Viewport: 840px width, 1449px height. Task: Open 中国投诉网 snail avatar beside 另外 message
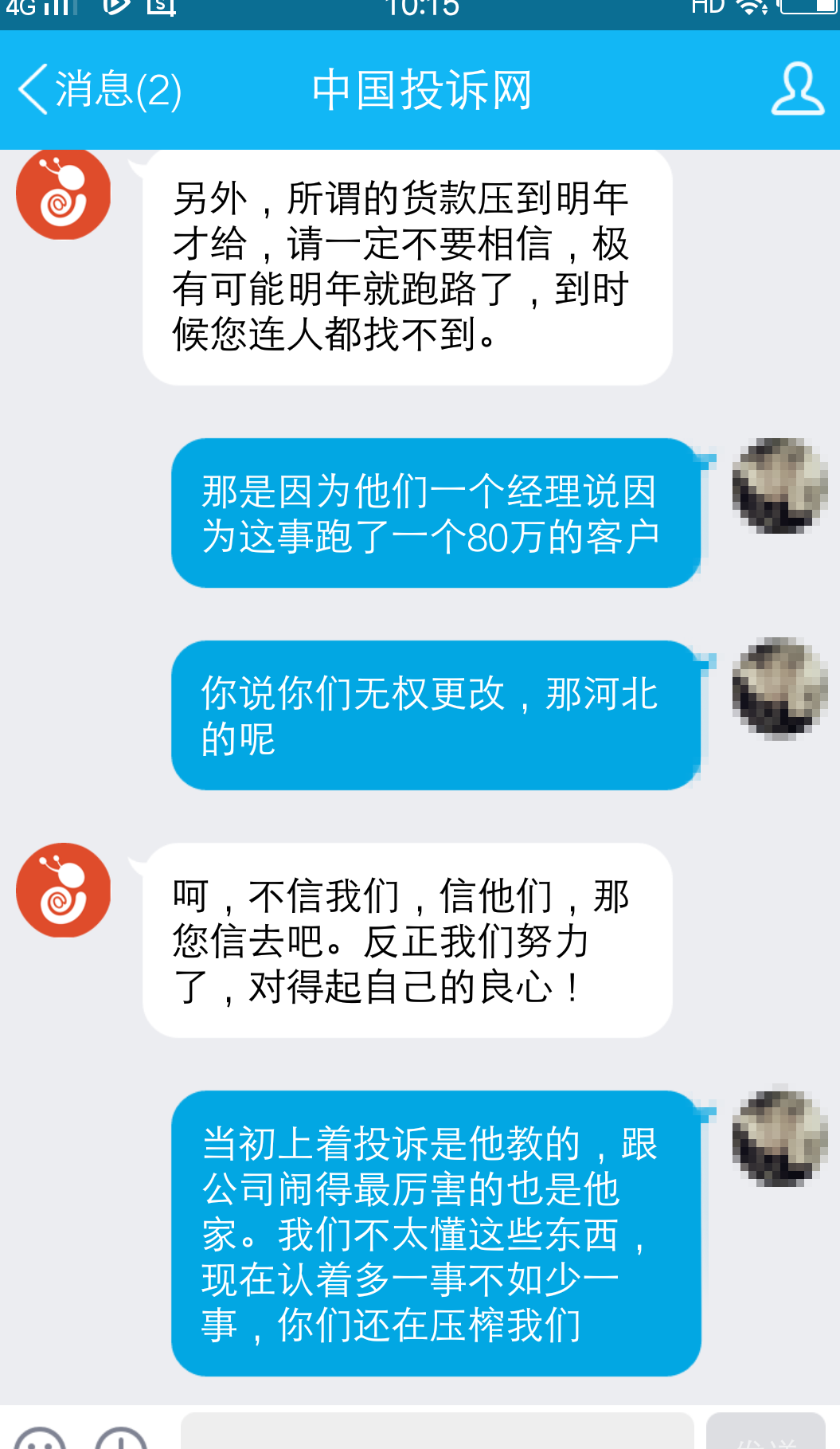(64, 194)
